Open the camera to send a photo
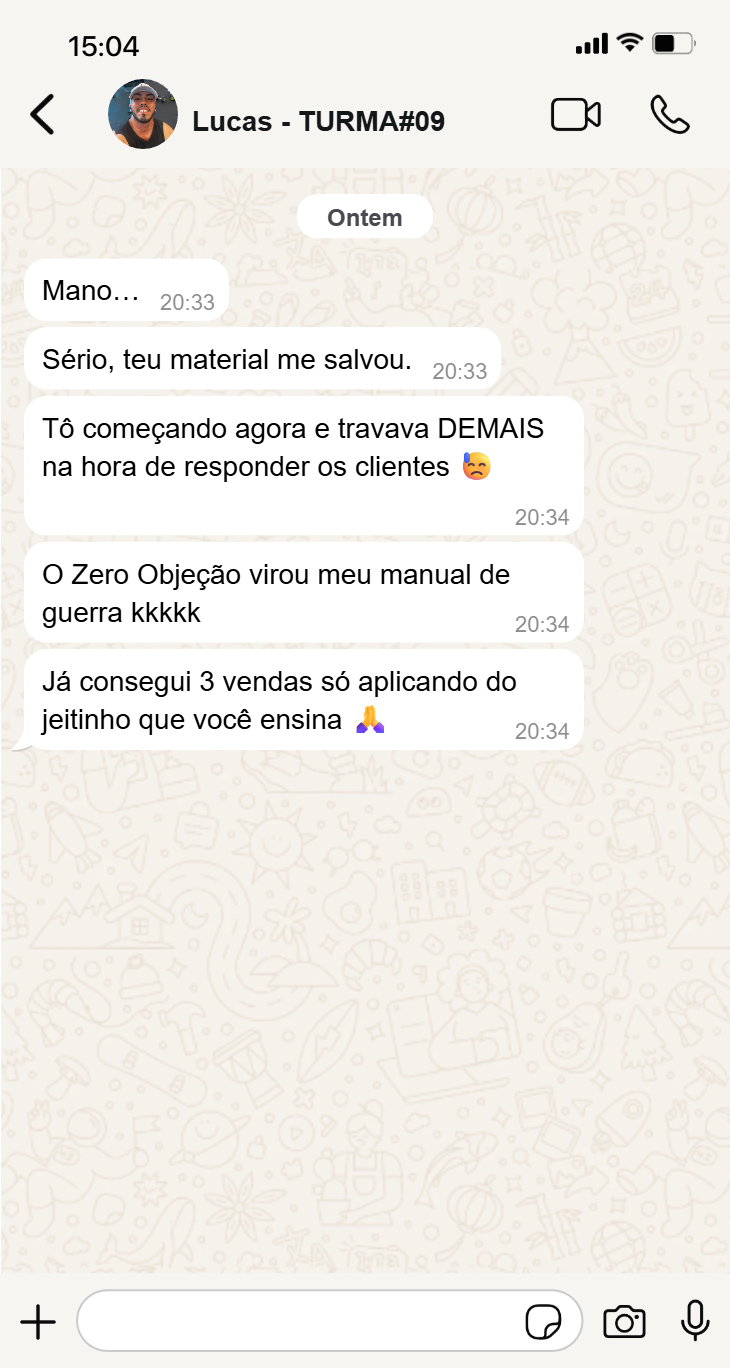Image resolution: width=730 pixels, height=1368 pixels. (624, 1322)
